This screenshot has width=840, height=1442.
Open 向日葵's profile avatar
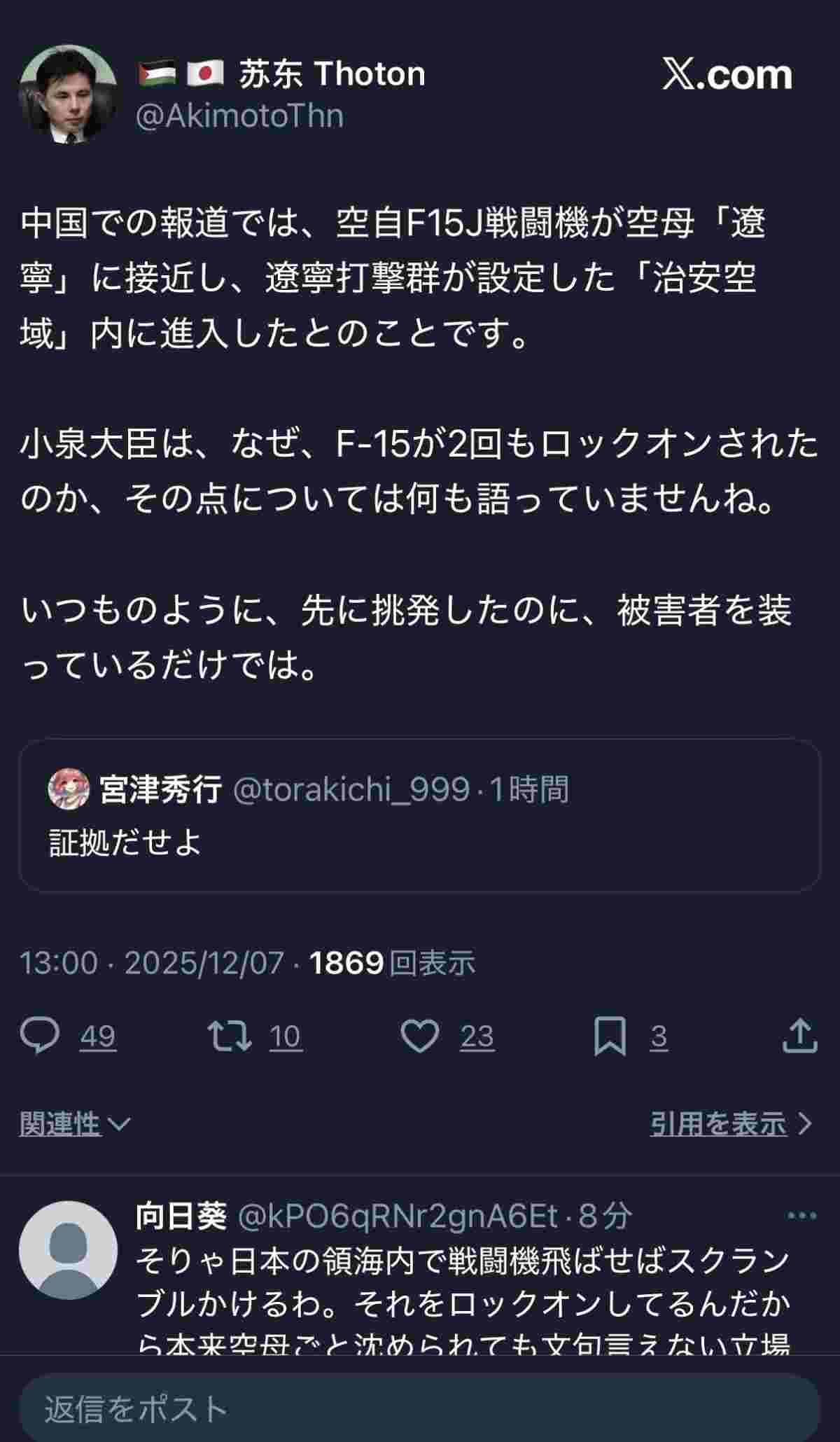68,1250
